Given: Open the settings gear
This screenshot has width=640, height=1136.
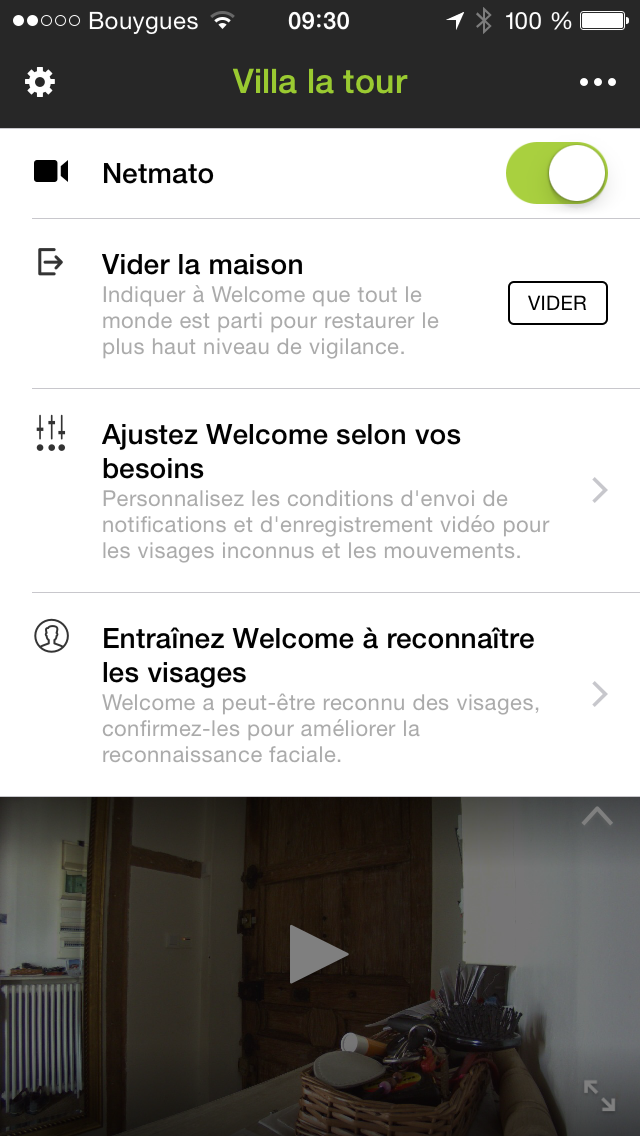Looking at the screenshot, I should point(40,82).
